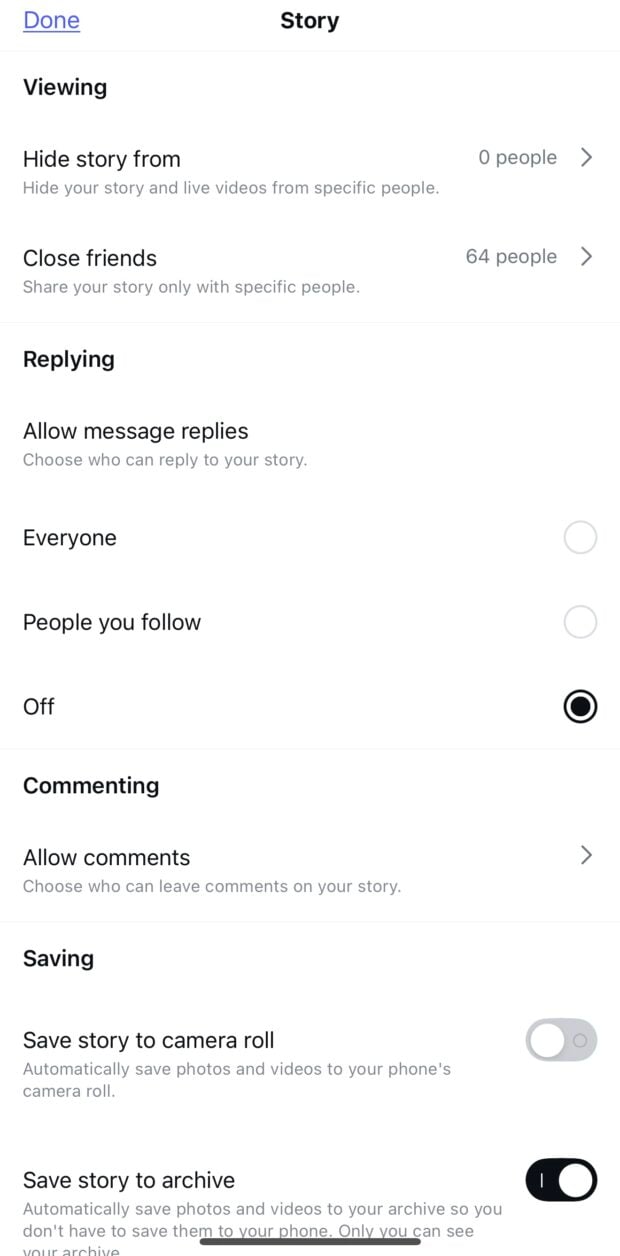This screenshot has width=620, height=1256.
Task: Open Allow comments settings
Action: pyautogui.click(x=308, y=869)
